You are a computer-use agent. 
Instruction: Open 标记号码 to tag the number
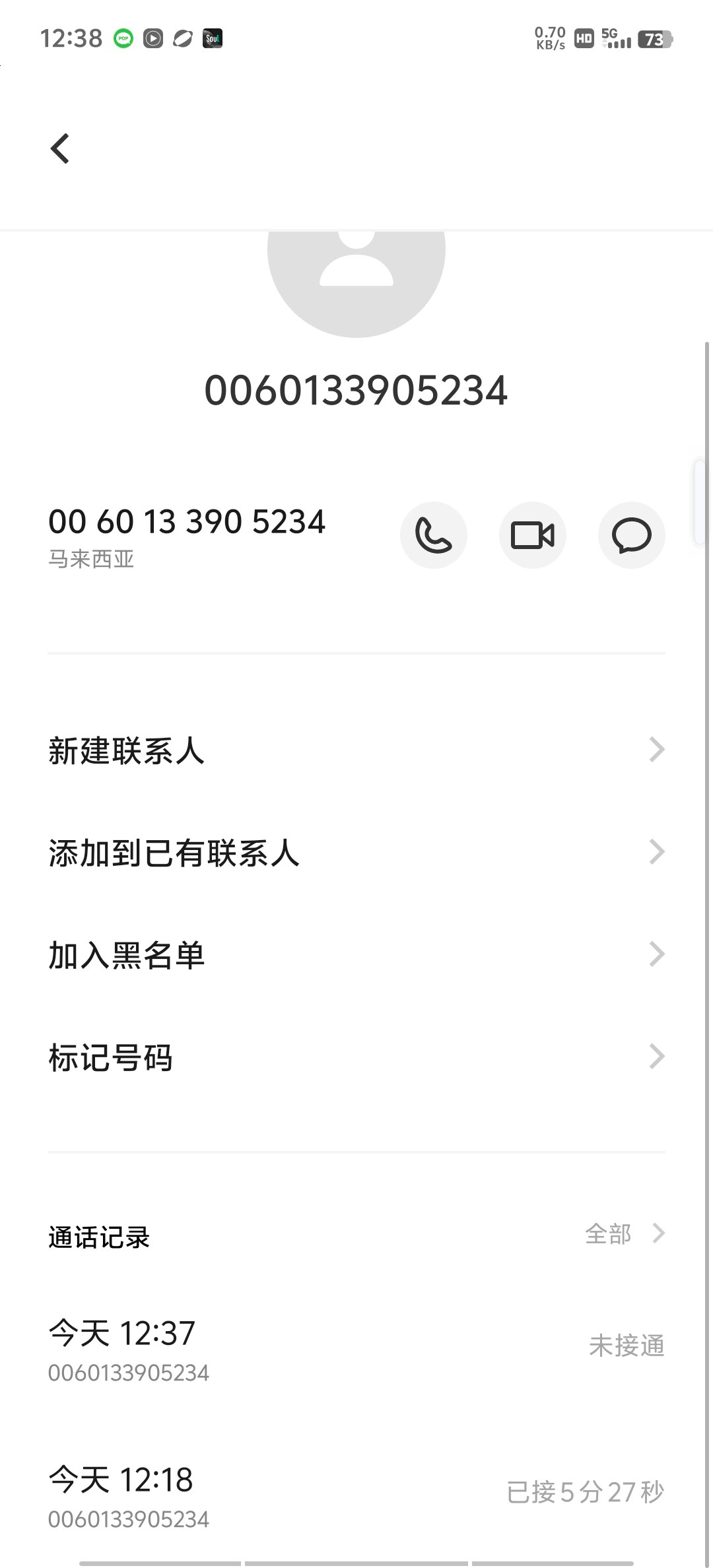pos(356,1057)
